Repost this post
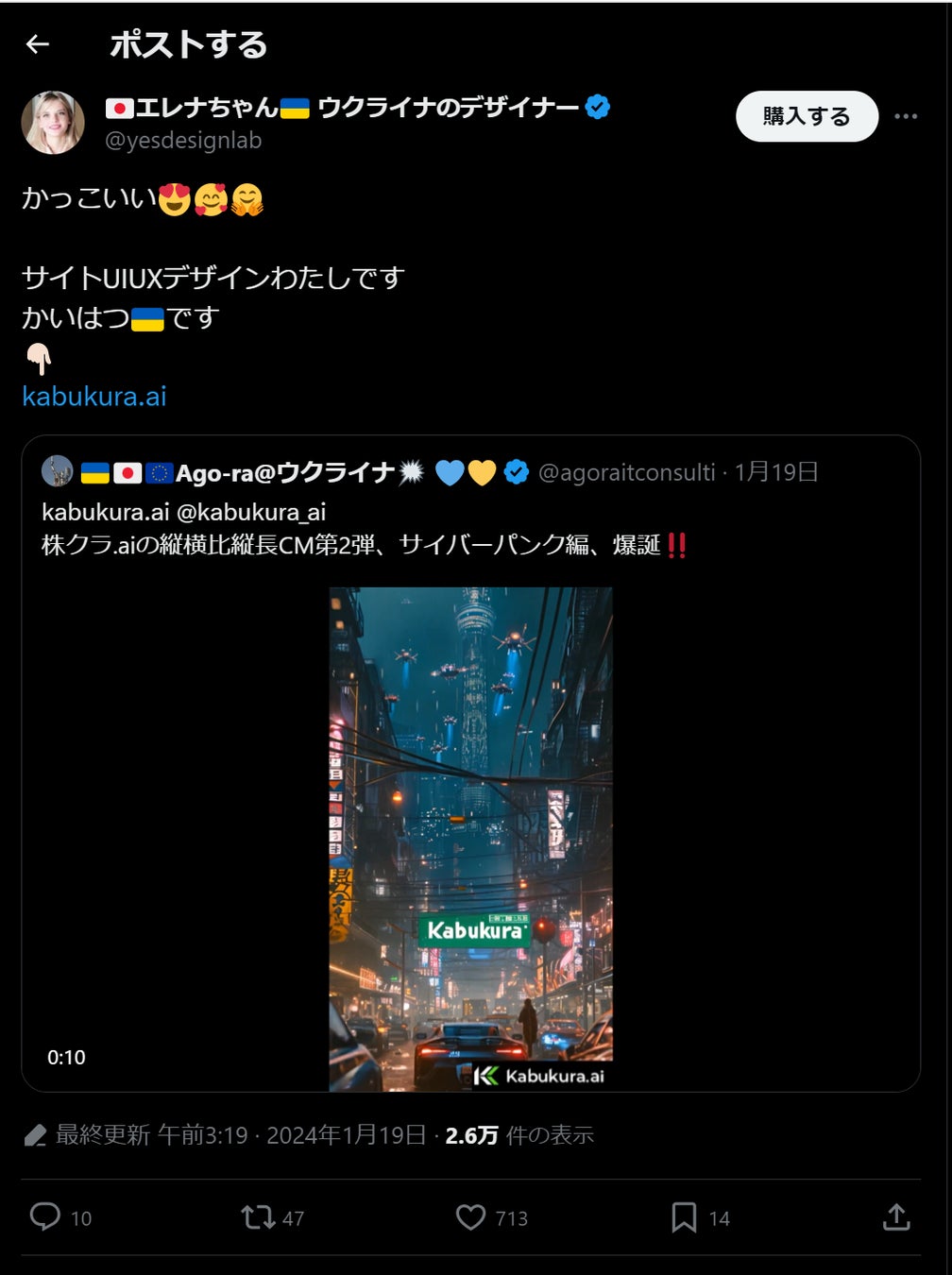 pyautogui.click(x=257, y=1217)
